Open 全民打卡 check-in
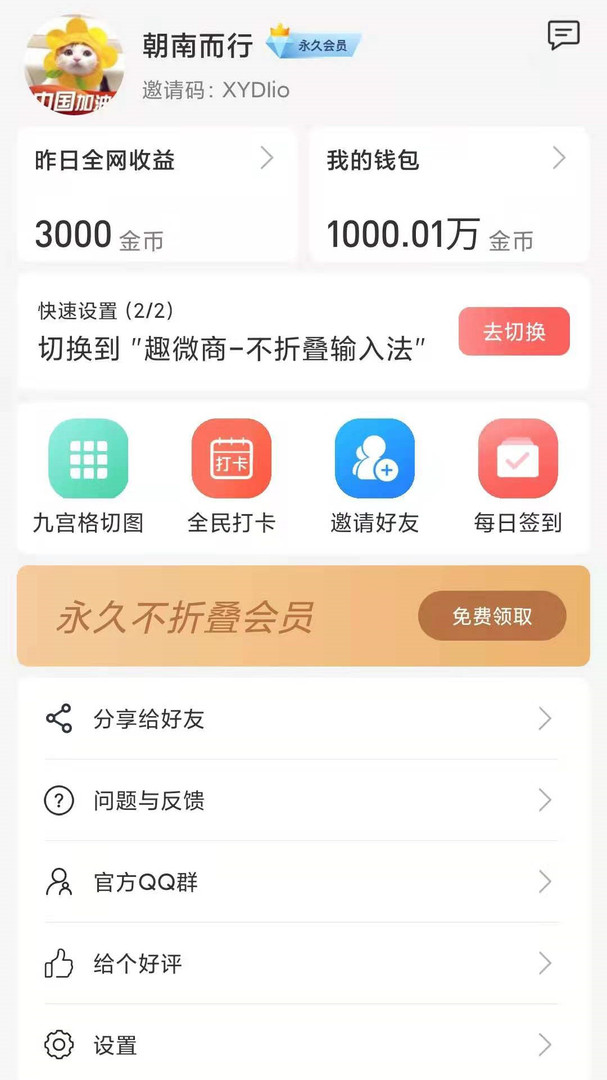The height and width of the screenshot is (1080, 607). [231, 477]
